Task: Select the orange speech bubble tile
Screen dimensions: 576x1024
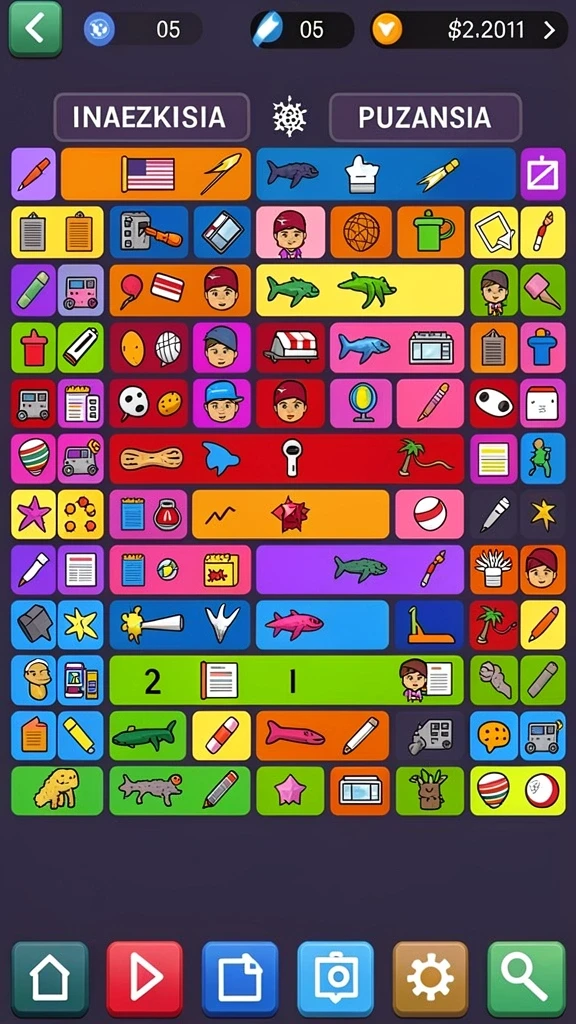Action: click(x=494, y=736)
